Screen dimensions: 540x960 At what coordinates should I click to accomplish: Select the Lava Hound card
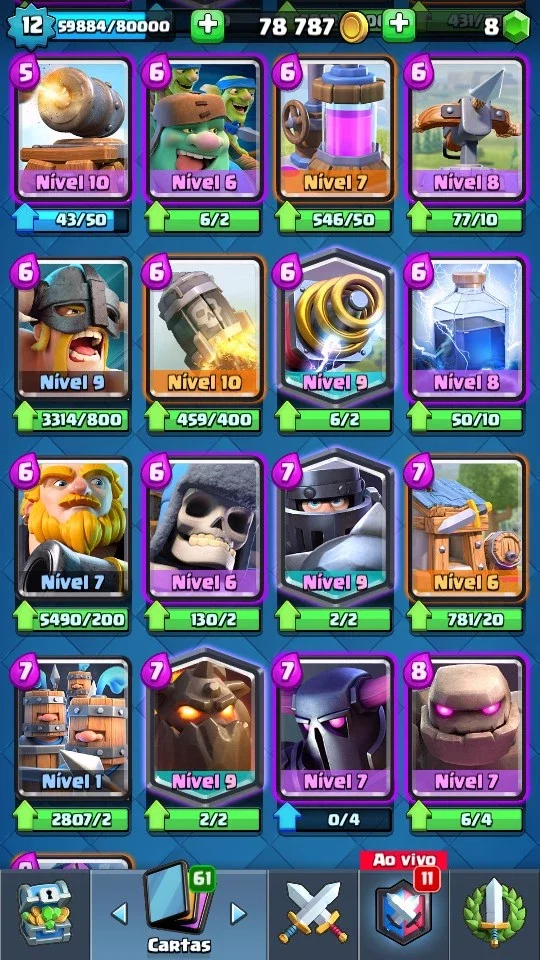coord(205,727)
